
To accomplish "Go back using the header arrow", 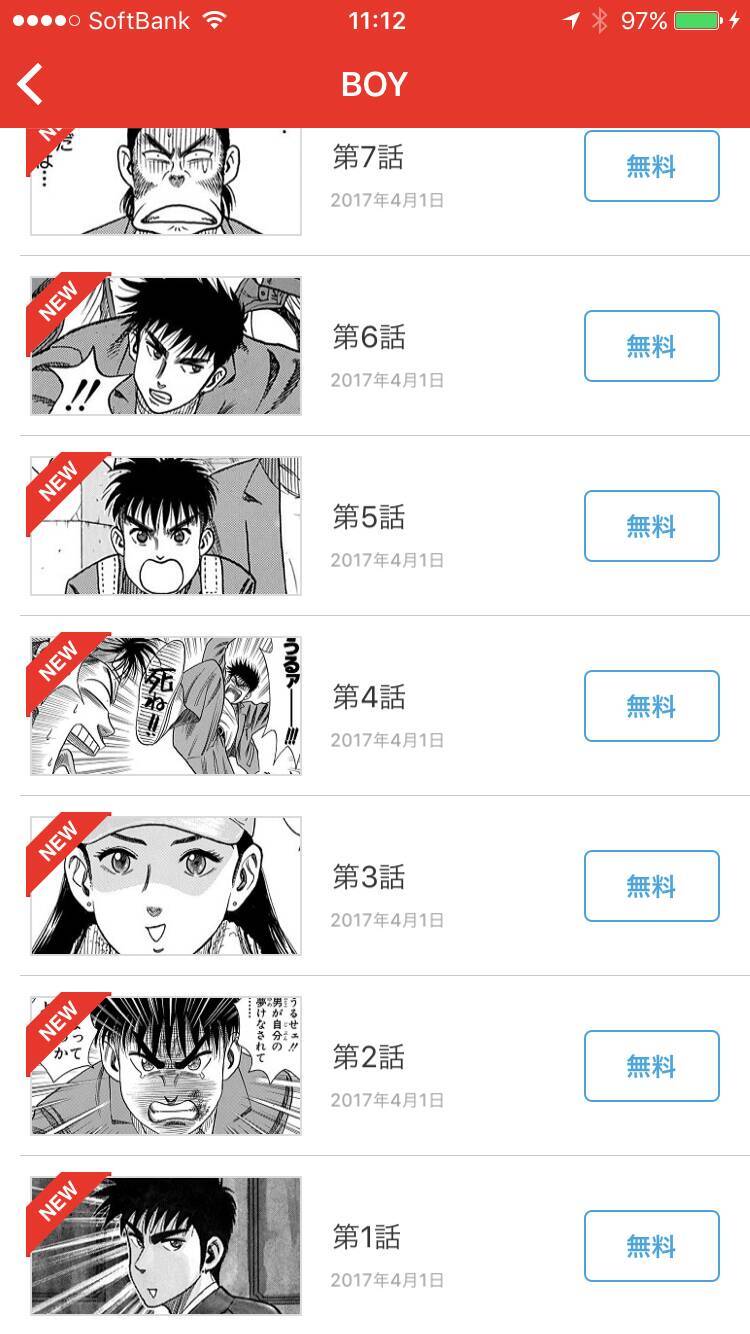I will [31, 84].
